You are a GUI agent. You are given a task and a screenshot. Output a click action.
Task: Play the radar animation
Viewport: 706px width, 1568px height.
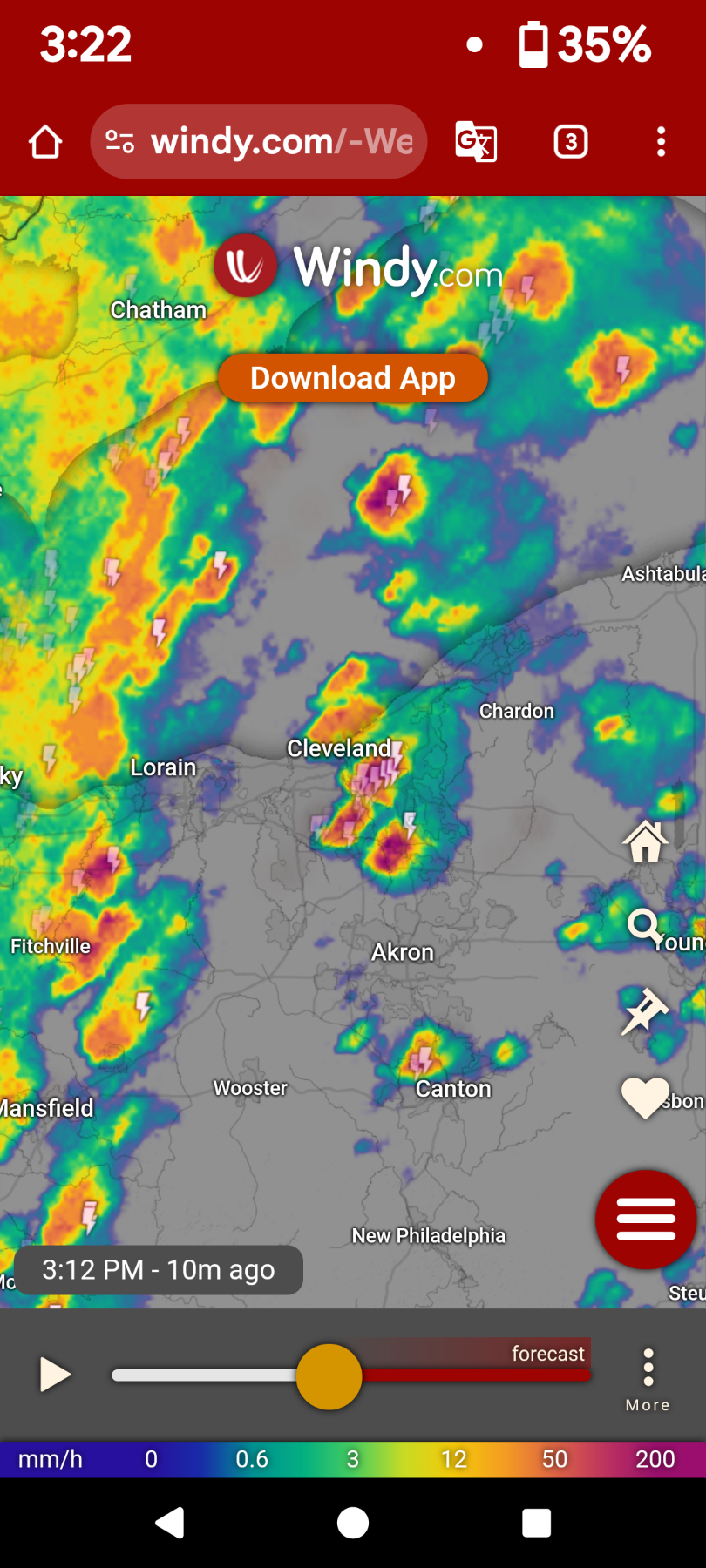55,1375
